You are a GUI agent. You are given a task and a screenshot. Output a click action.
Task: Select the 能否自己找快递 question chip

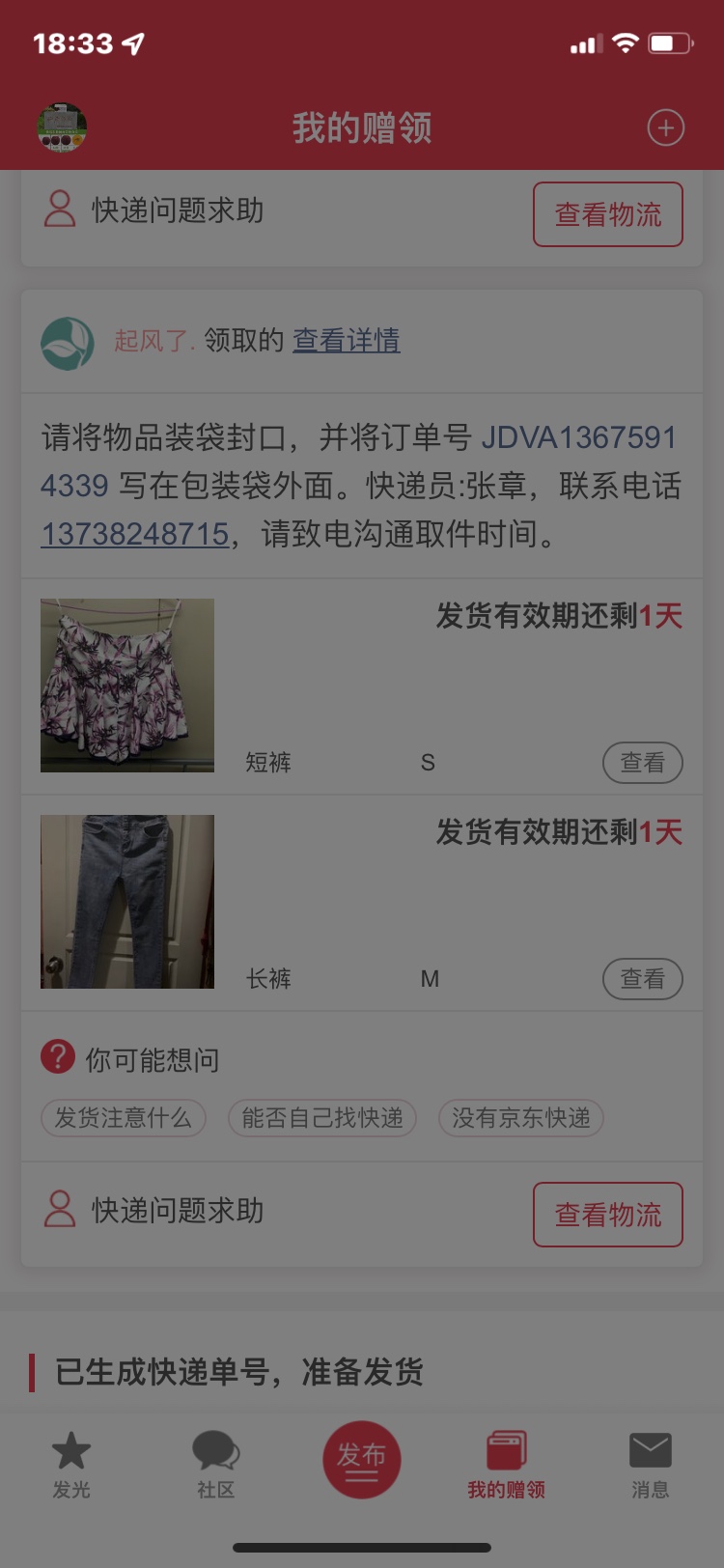pyautogui.click(x=321, y=1118)
